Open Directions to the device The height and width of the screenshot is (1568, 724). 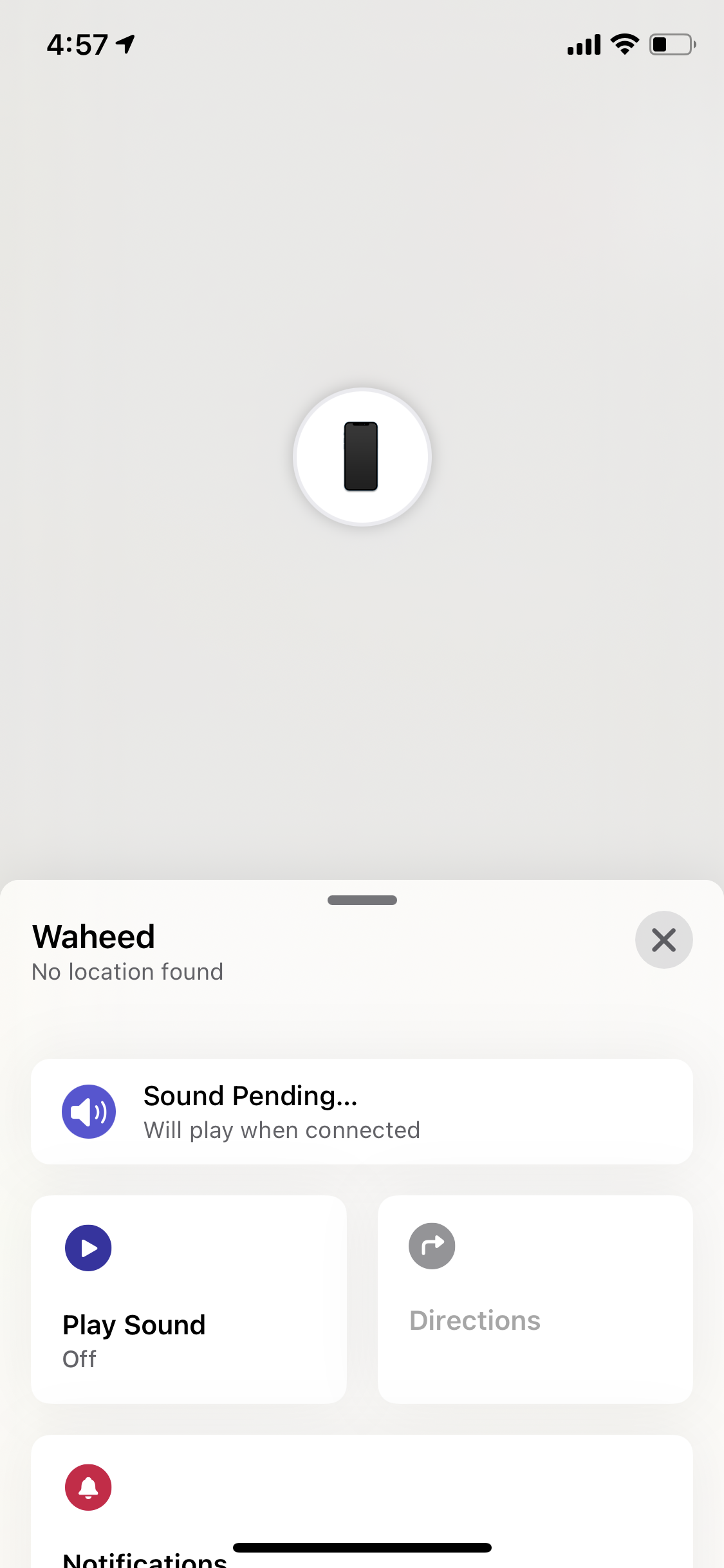(x=535, y=1299)
